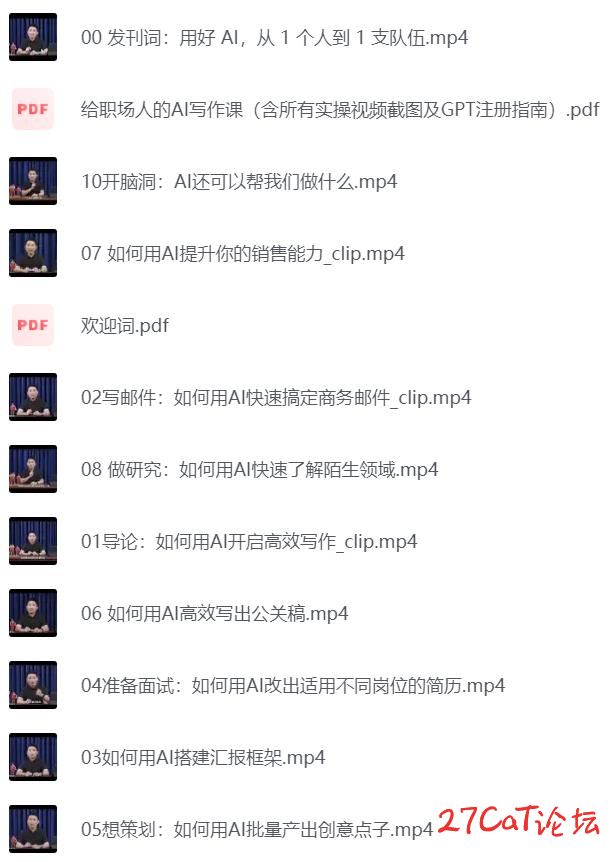Play 10开脑洞 video file

pos(239,182)
